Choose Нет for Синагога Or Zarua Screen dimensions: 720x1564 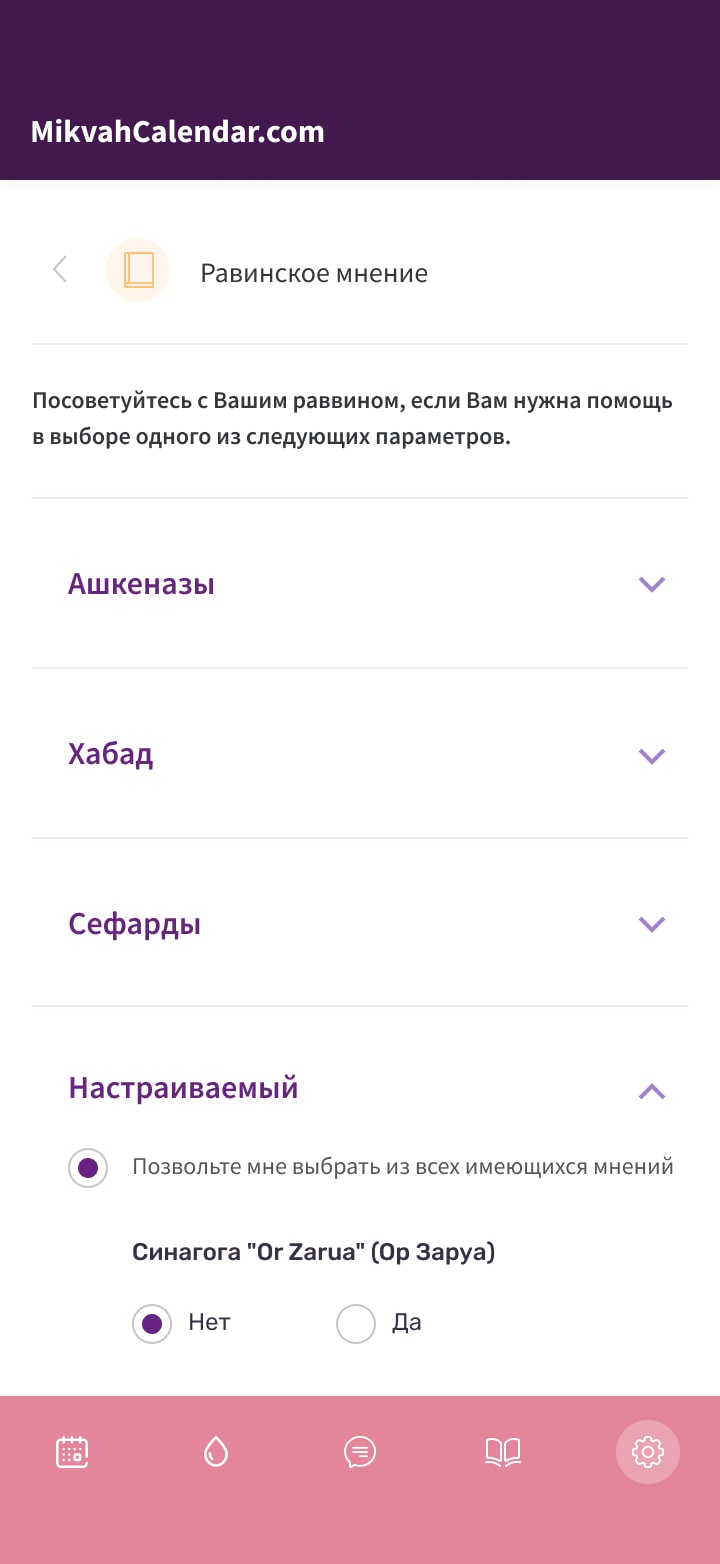pos(152,1324)
